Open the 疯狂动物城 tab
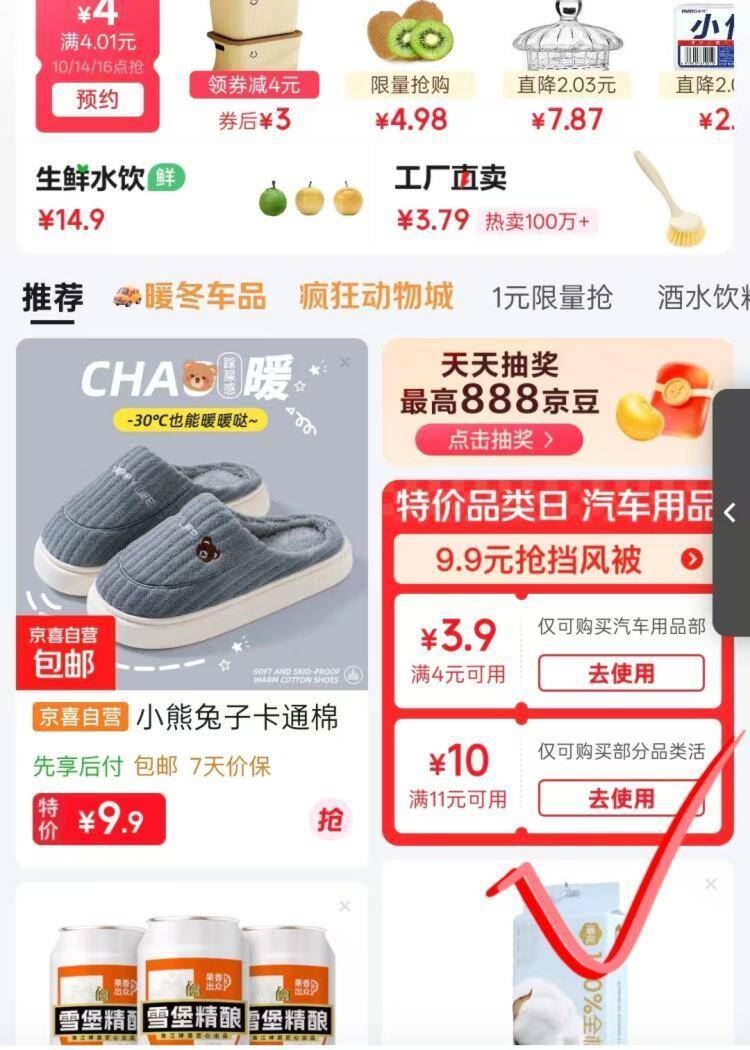Image resolution: width=750 pixels, height=1050 pixels. coord(374,296)
